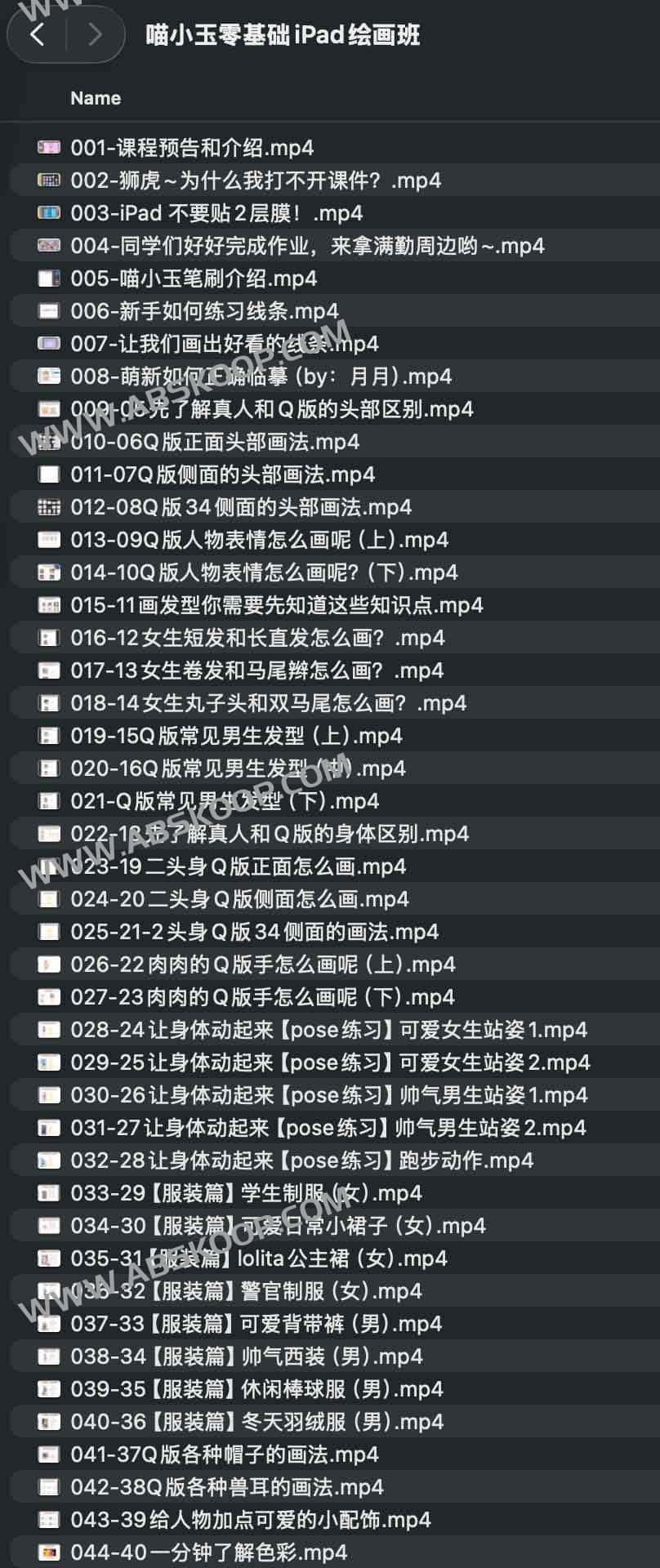Screen dimensions: 660x1568
Task: Select 027-23肉肉的Q版手 (下) video
Action: (262, 997)
